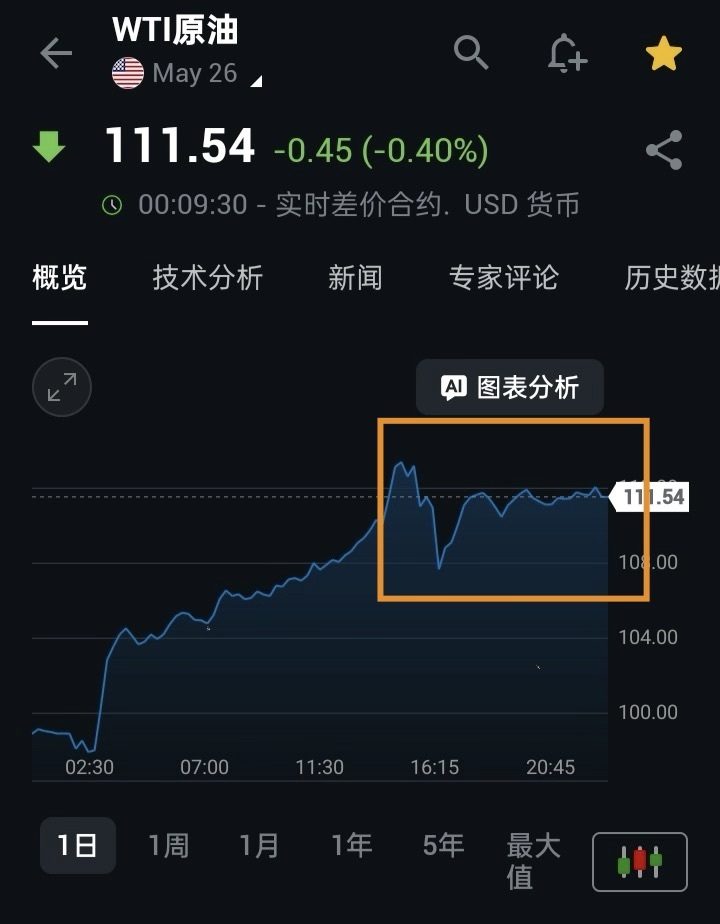Open the 专家评论 tab
The height and width of the screenshot is (924, 720).
click(x=503, y=278)
